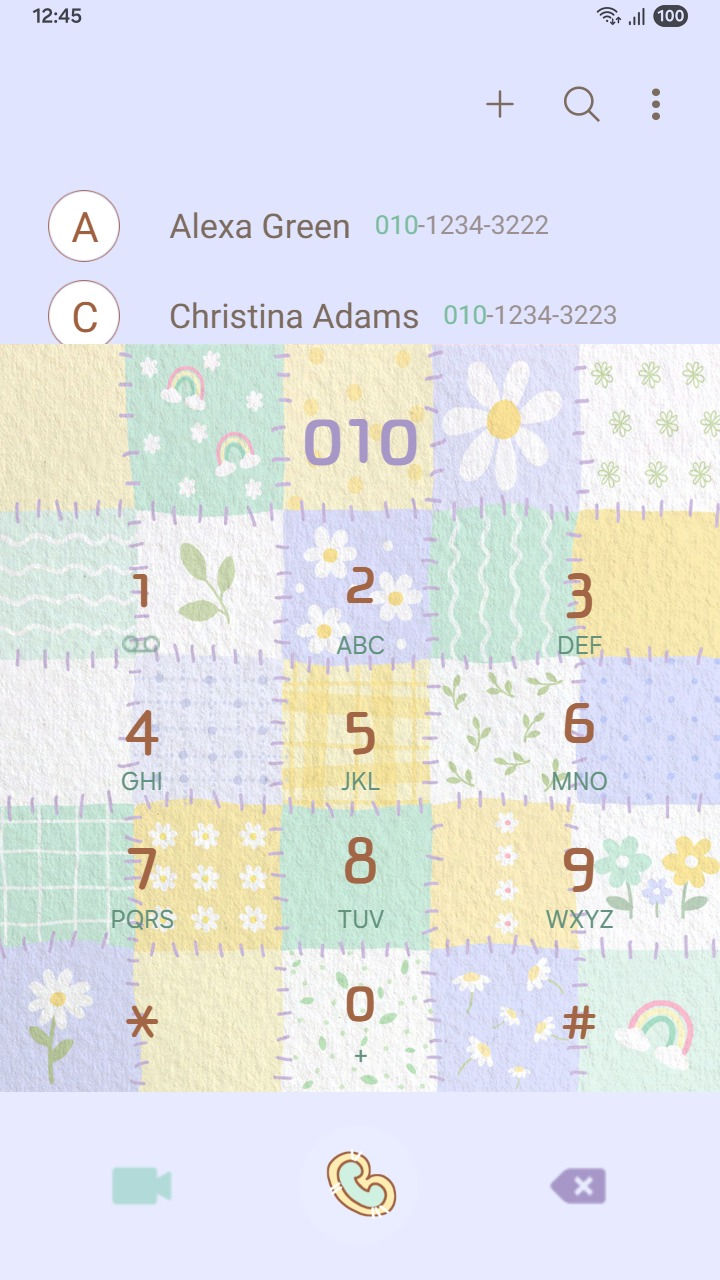Tap the star key
Screen dimensions: 720x1280
click(142, 1021)
